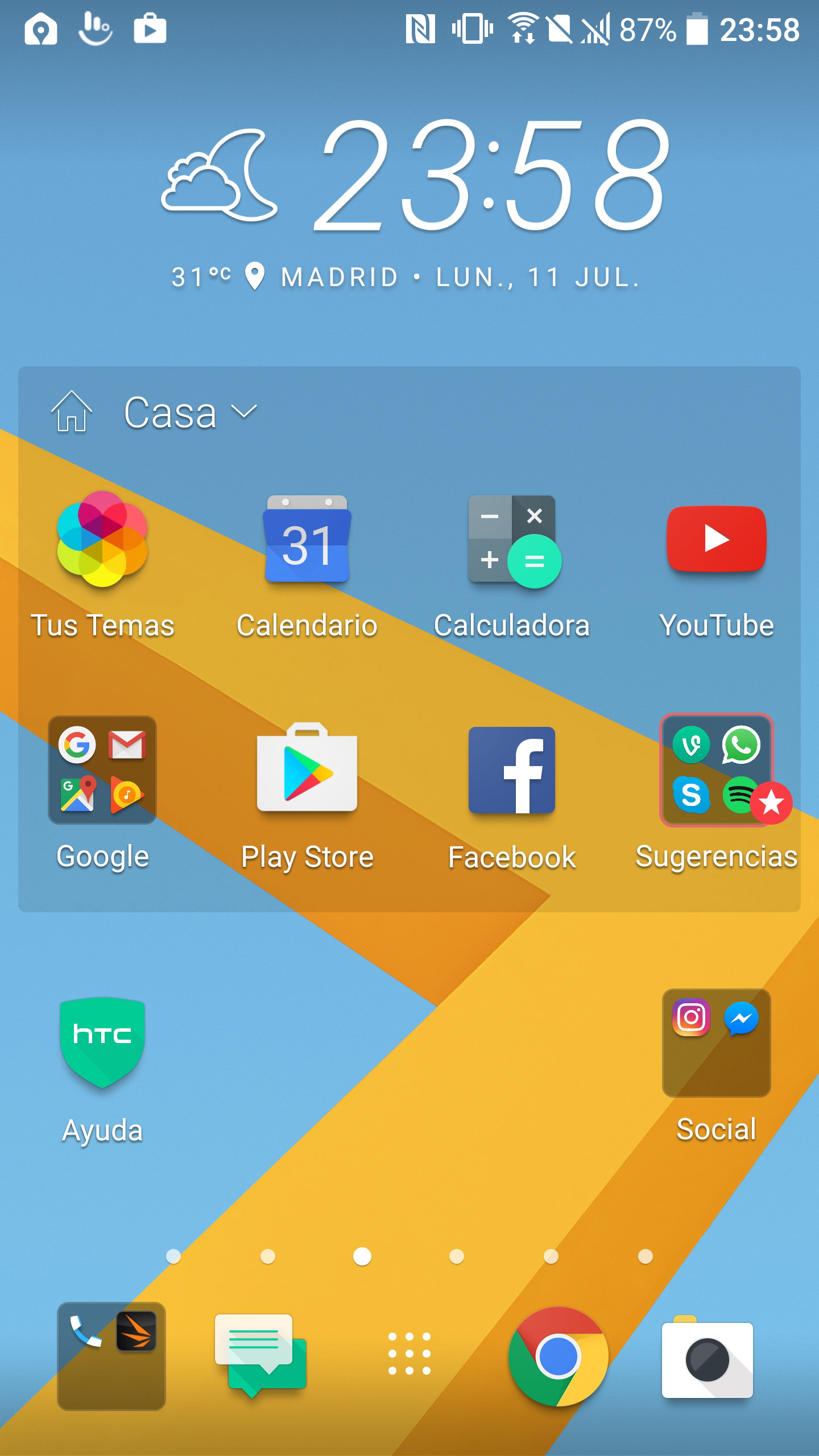This screenshot has width=819, height=1456.
Task: Open Play Store
Action: point(307,769)
